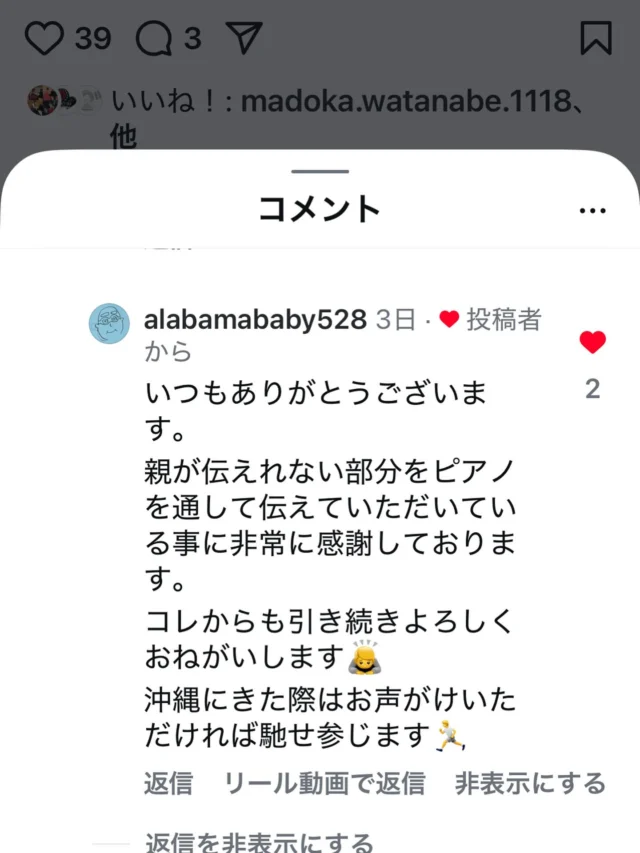Viewport: 640px width, 853px height.
Task: Collapse replies with 返信を非表示にする
Action: pos(259,842)
